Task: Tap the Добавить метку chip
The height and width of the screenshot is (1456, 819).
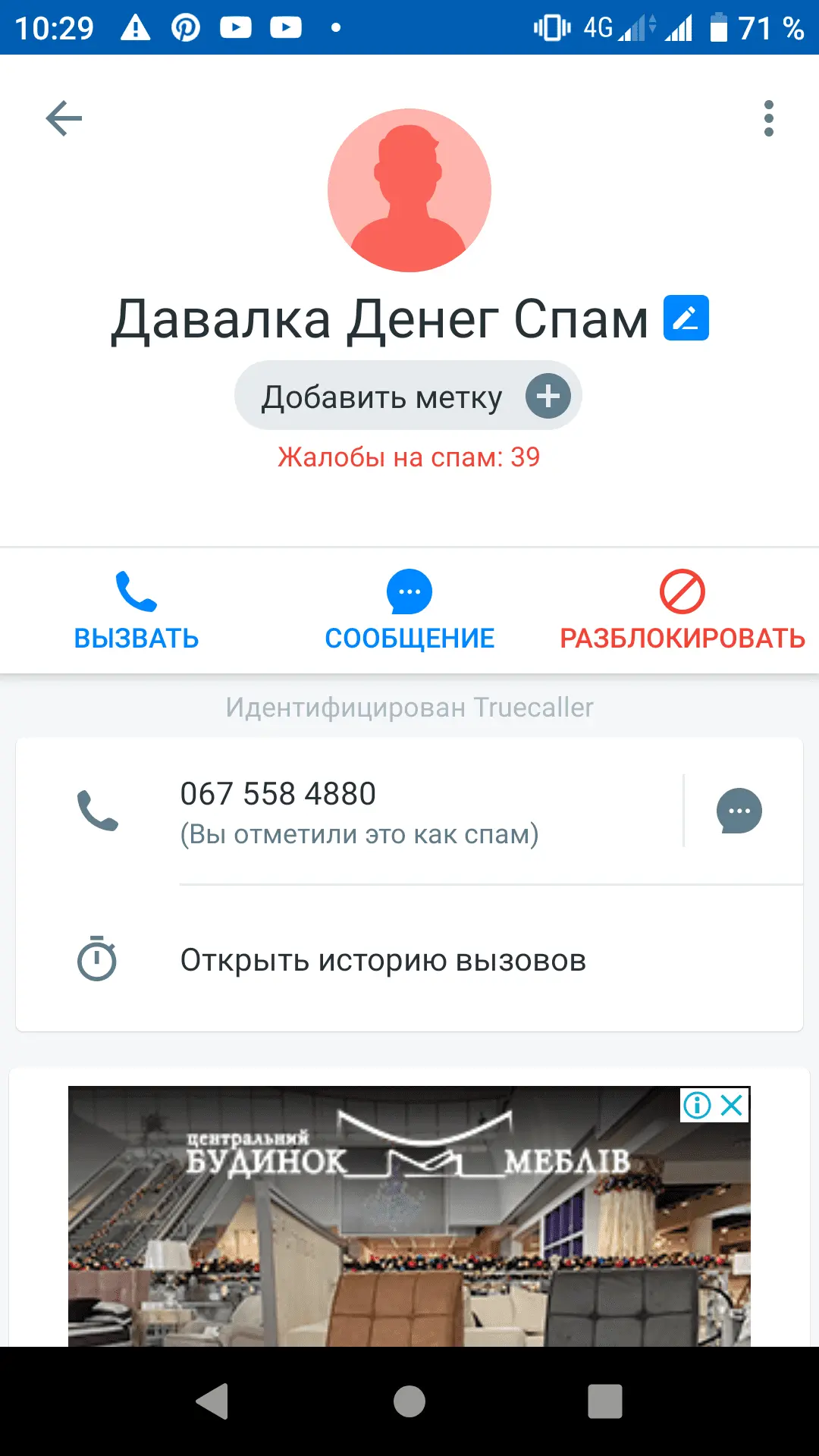Action: coord(408,396)
